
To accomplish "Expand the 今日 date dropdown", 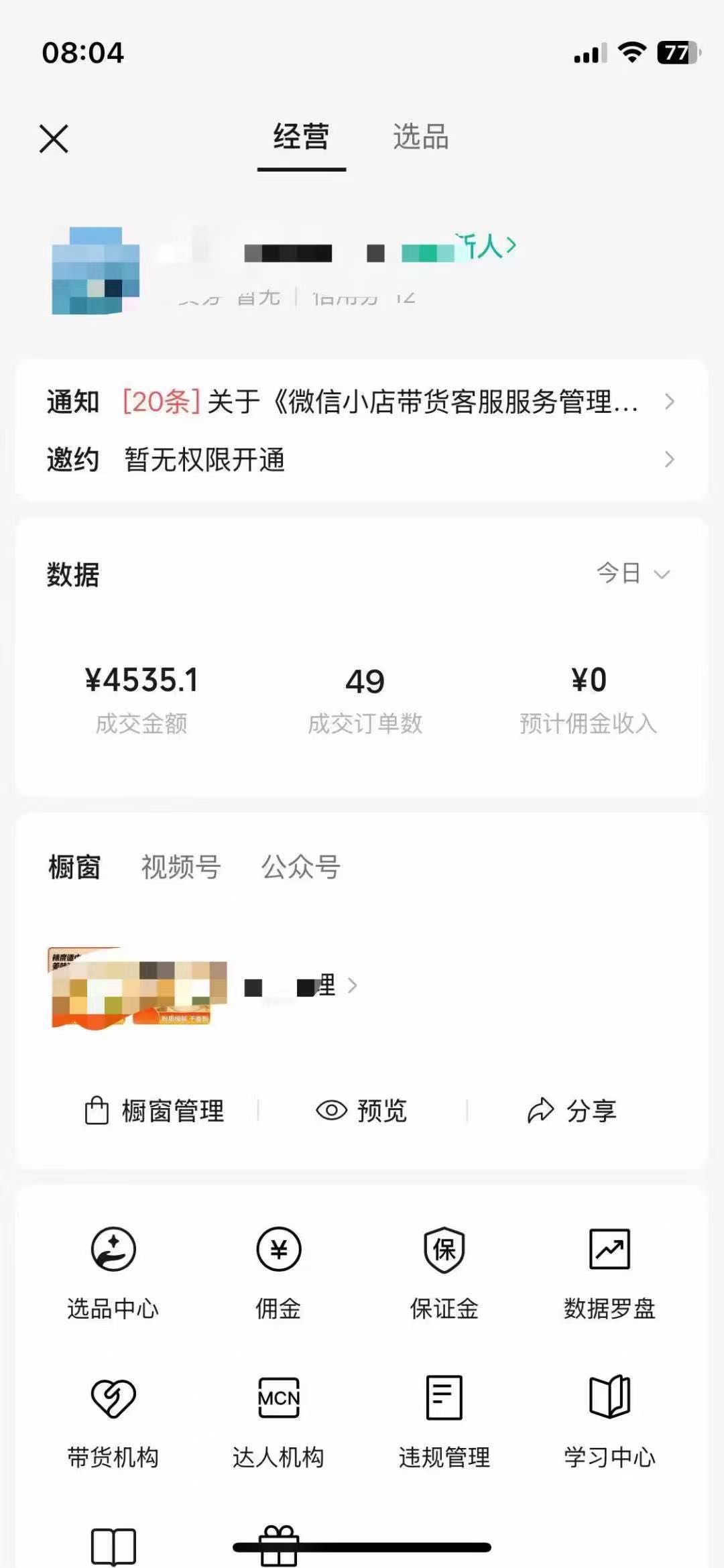I will [632, 574].
